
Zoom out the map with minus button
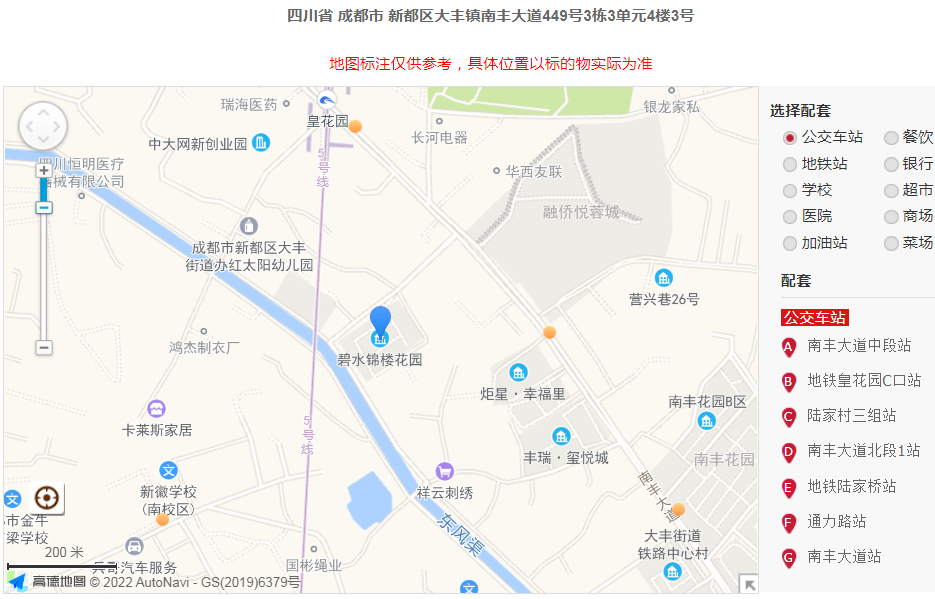44,347
